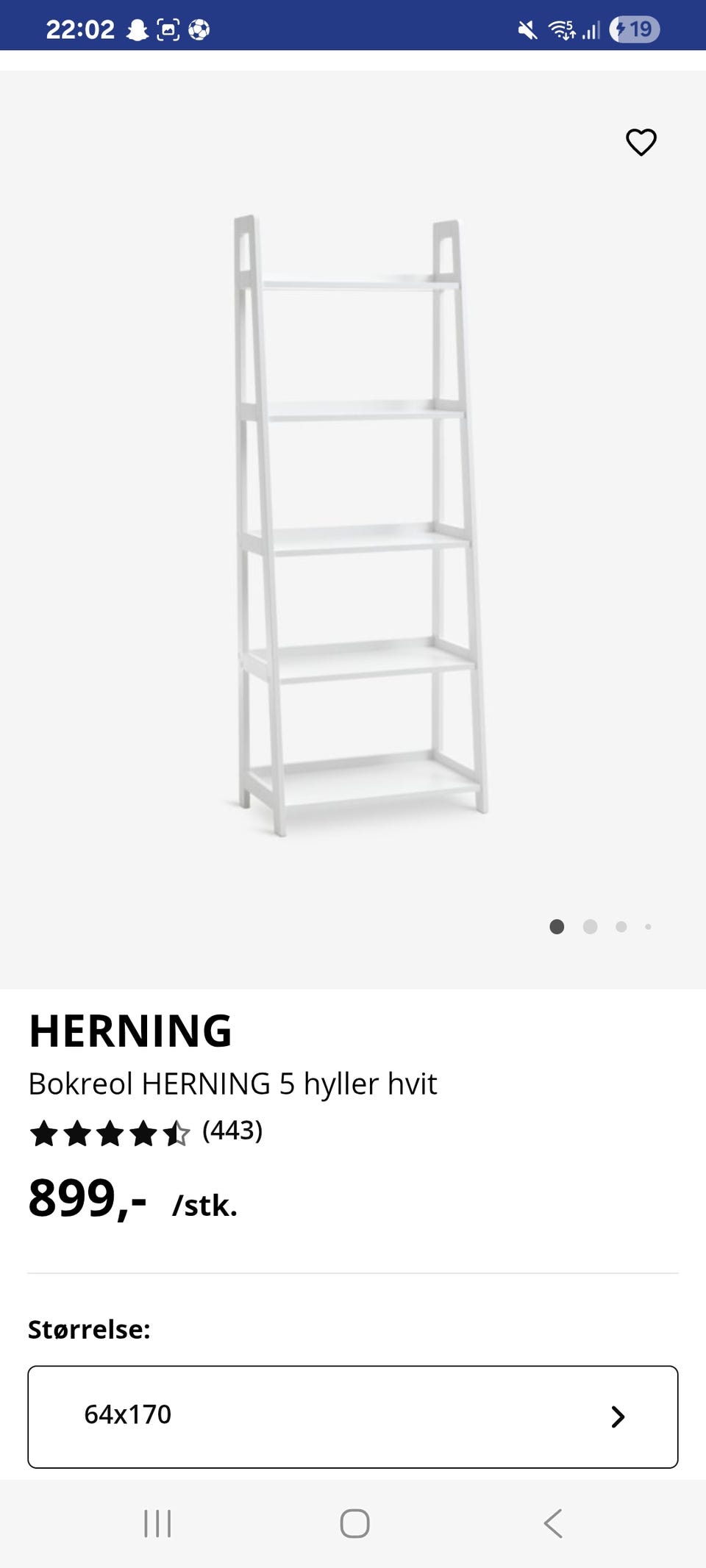
Task: Add HERNING bookshelf to favorites with heart
Action: [641, 142]
